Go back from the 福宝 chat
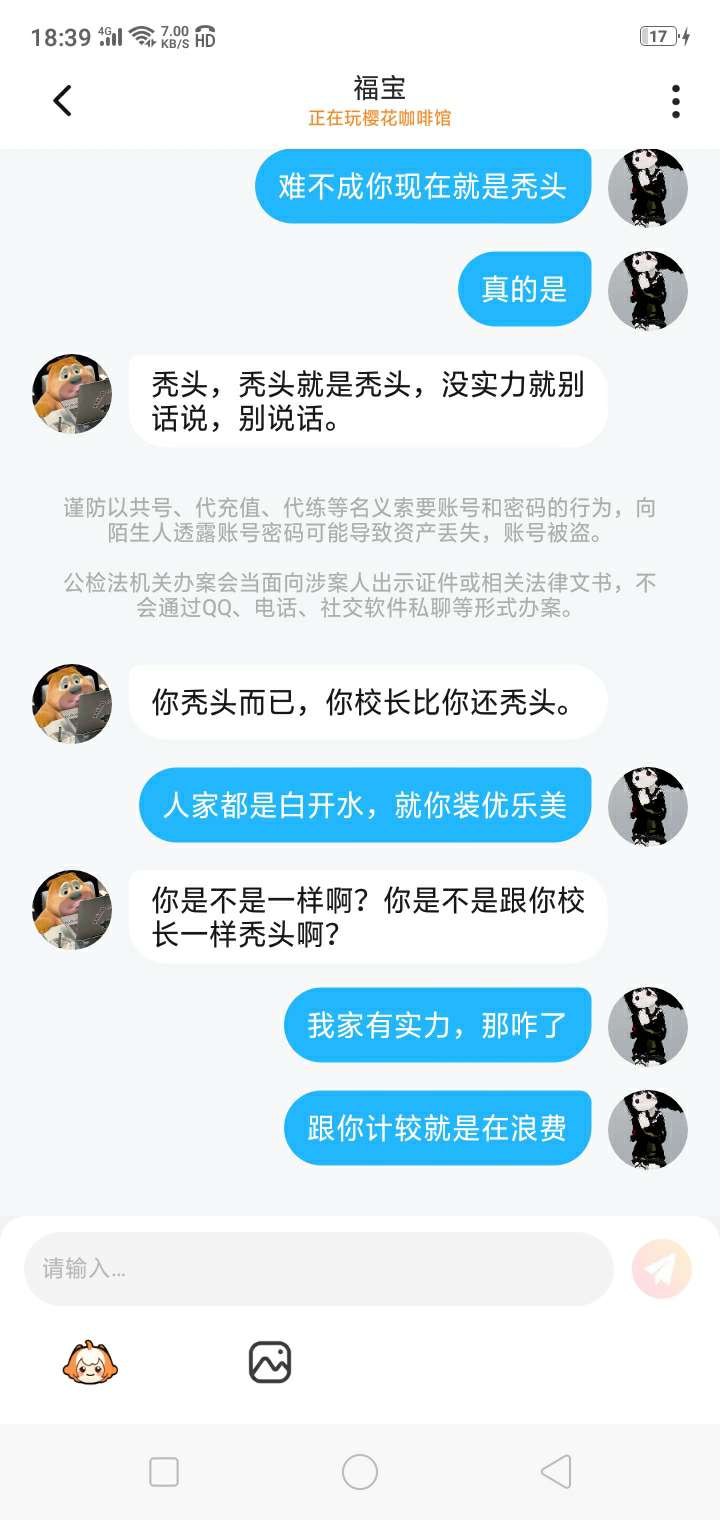The image size is (720, 1520). tap(62, 100)
